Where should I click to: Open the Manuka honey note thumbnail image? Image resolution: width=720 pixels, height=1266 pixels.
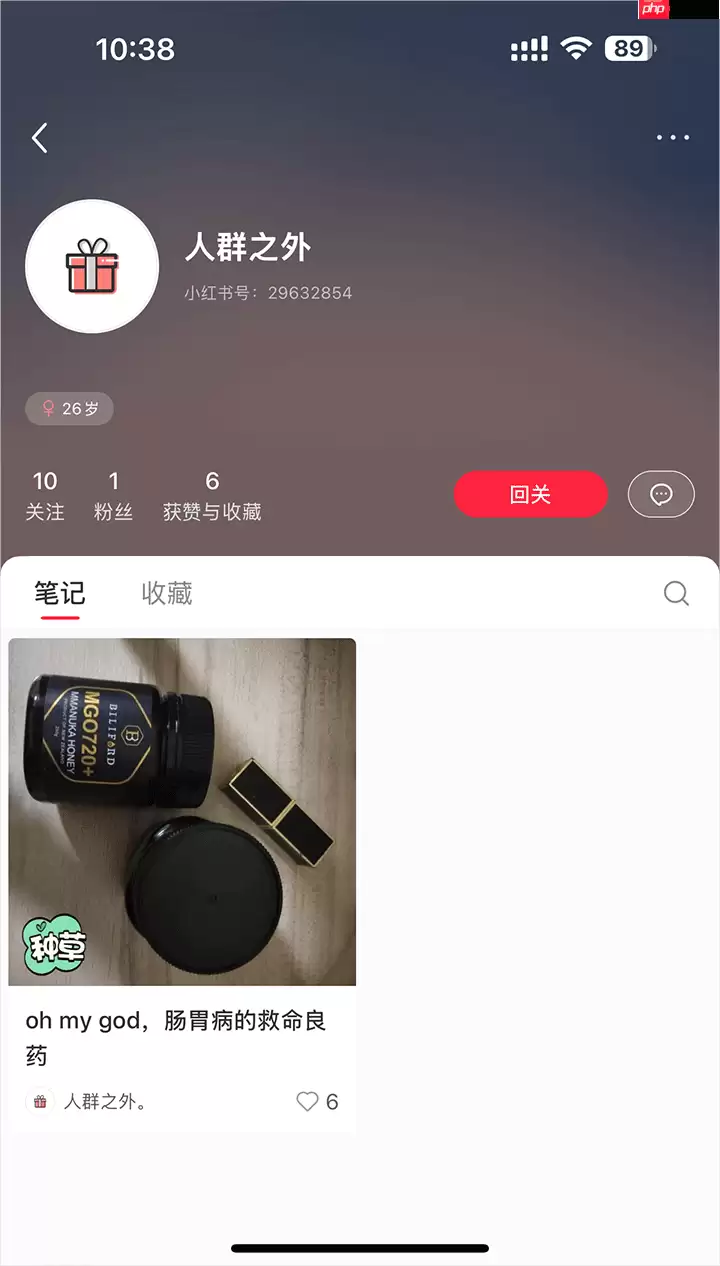183,810
